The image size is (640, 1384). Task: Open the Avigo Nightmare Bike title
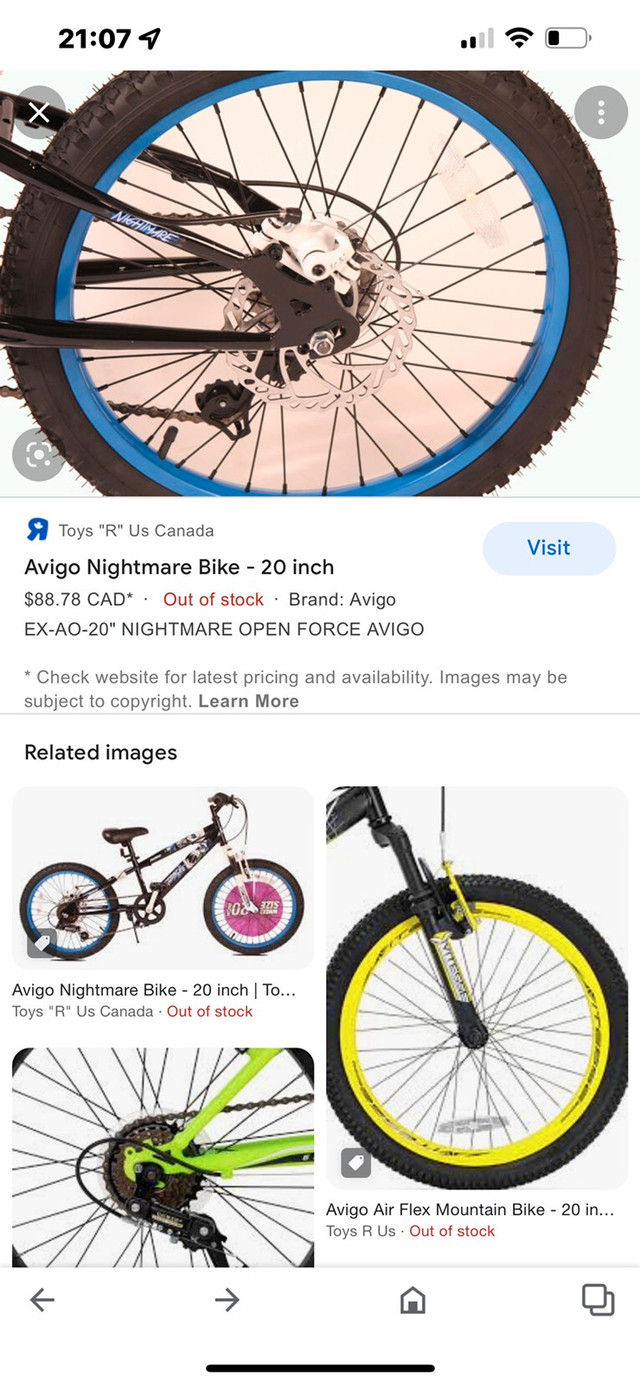(179, 567)
